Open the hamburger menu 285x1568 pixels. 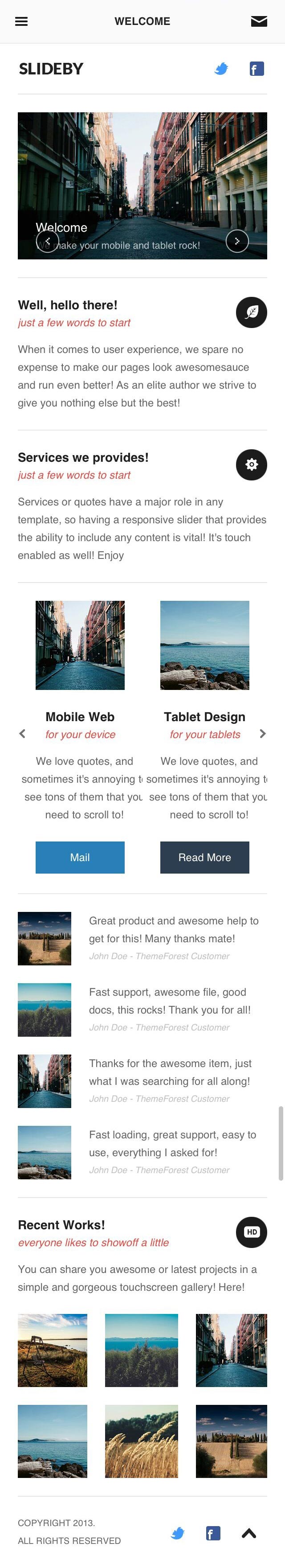pyautogui.click(x=21, y=21)
